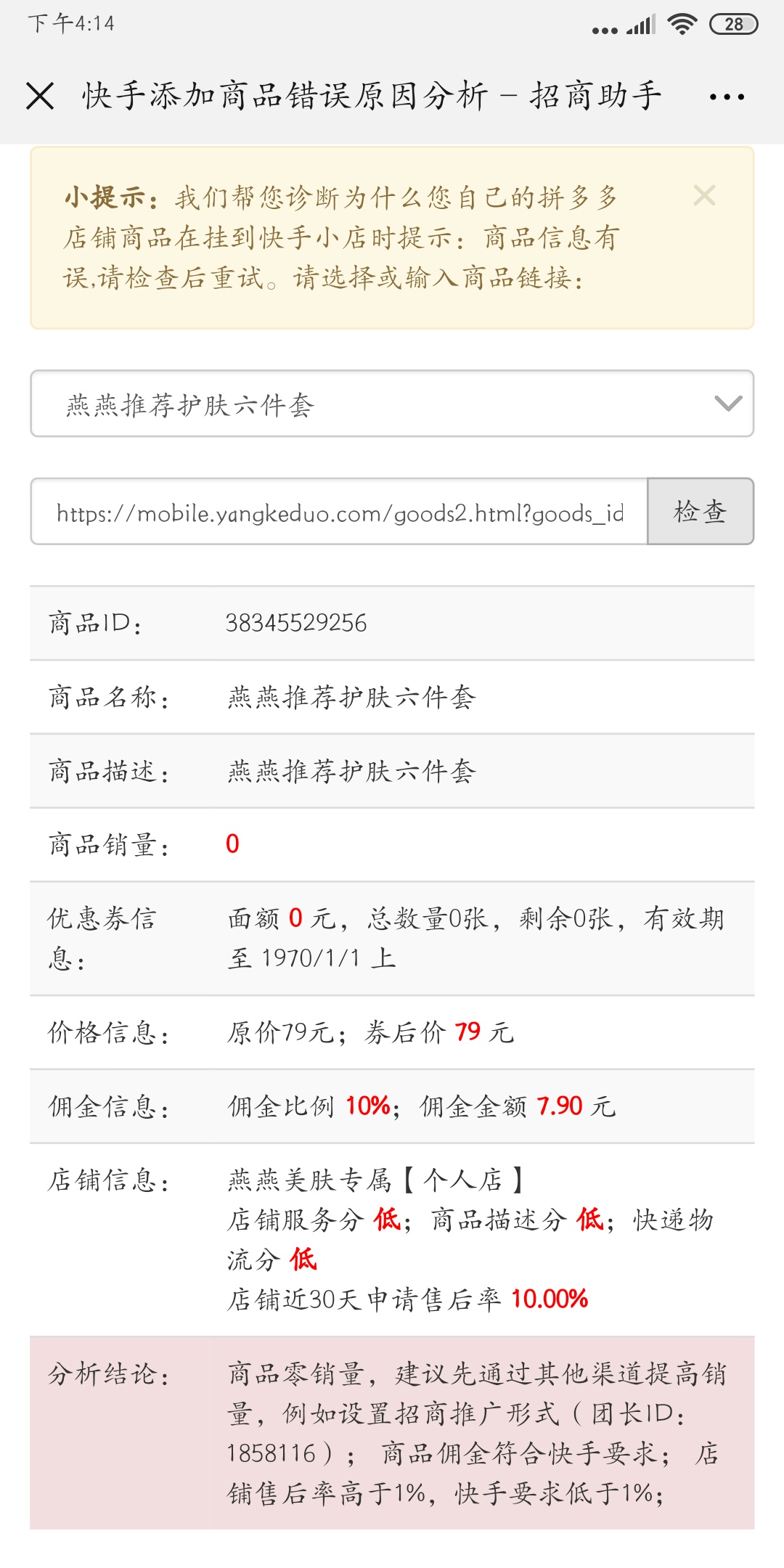Dismiss the 小提示 banner
This screenshot has width=784, height=1568.
coord(704,195)
